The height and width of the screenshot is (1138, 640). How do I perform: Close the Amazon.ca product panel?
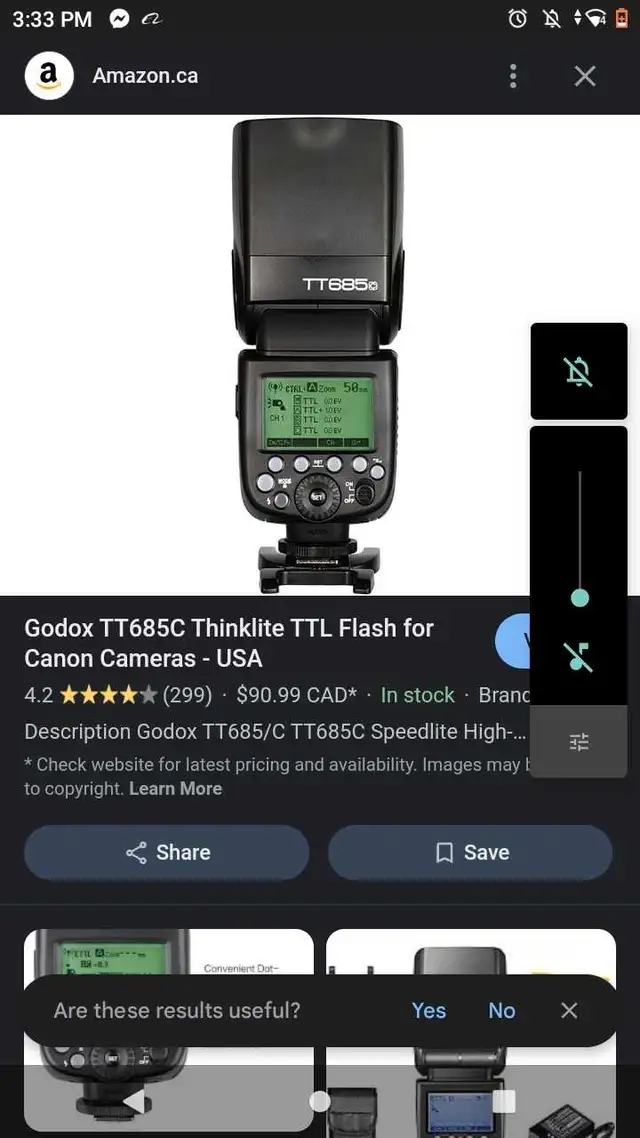[585, 76]
